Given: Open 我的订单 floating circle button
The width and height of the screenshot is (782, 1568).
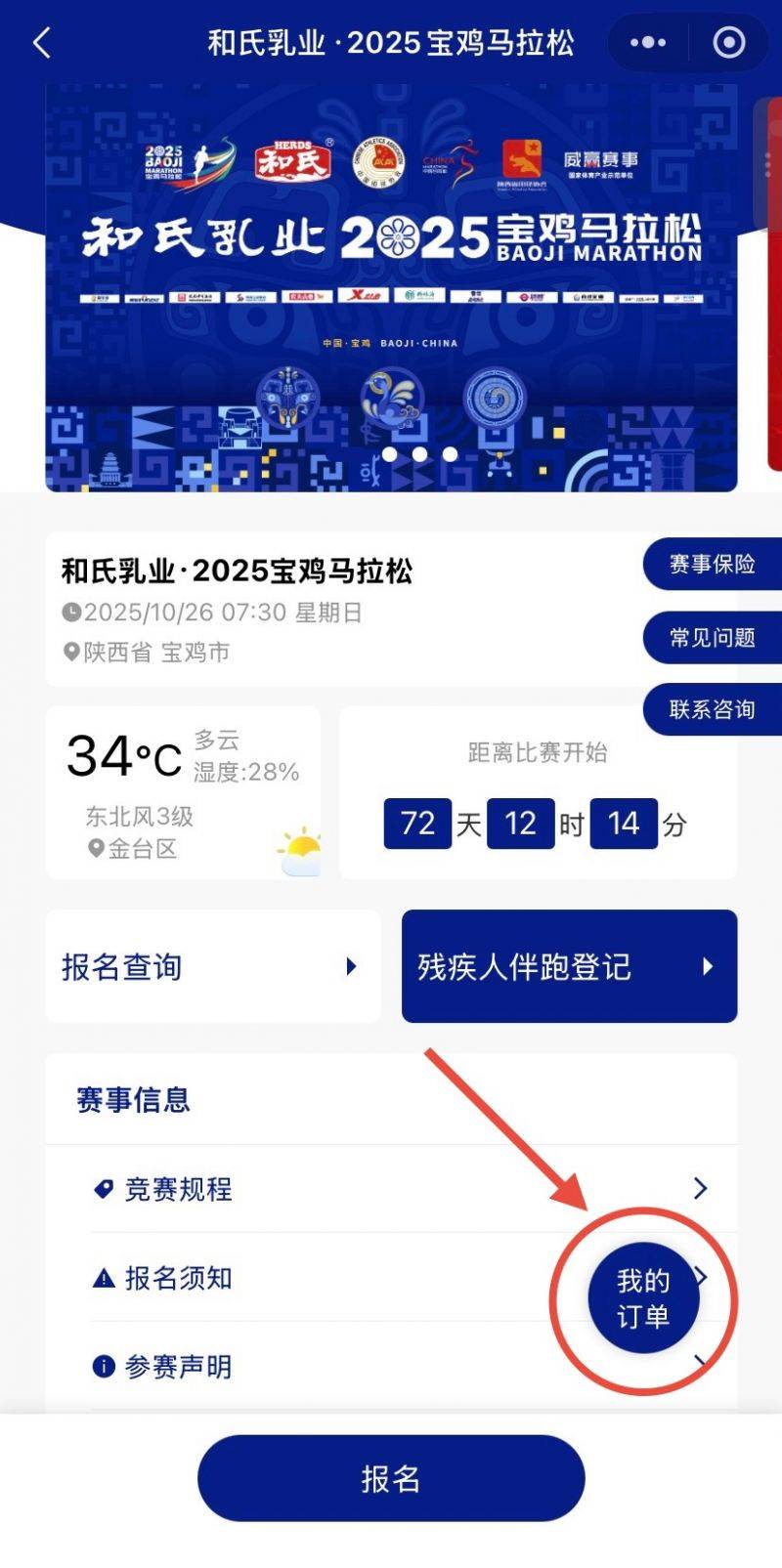Looking at the screenshot, I should (642, 1298).
